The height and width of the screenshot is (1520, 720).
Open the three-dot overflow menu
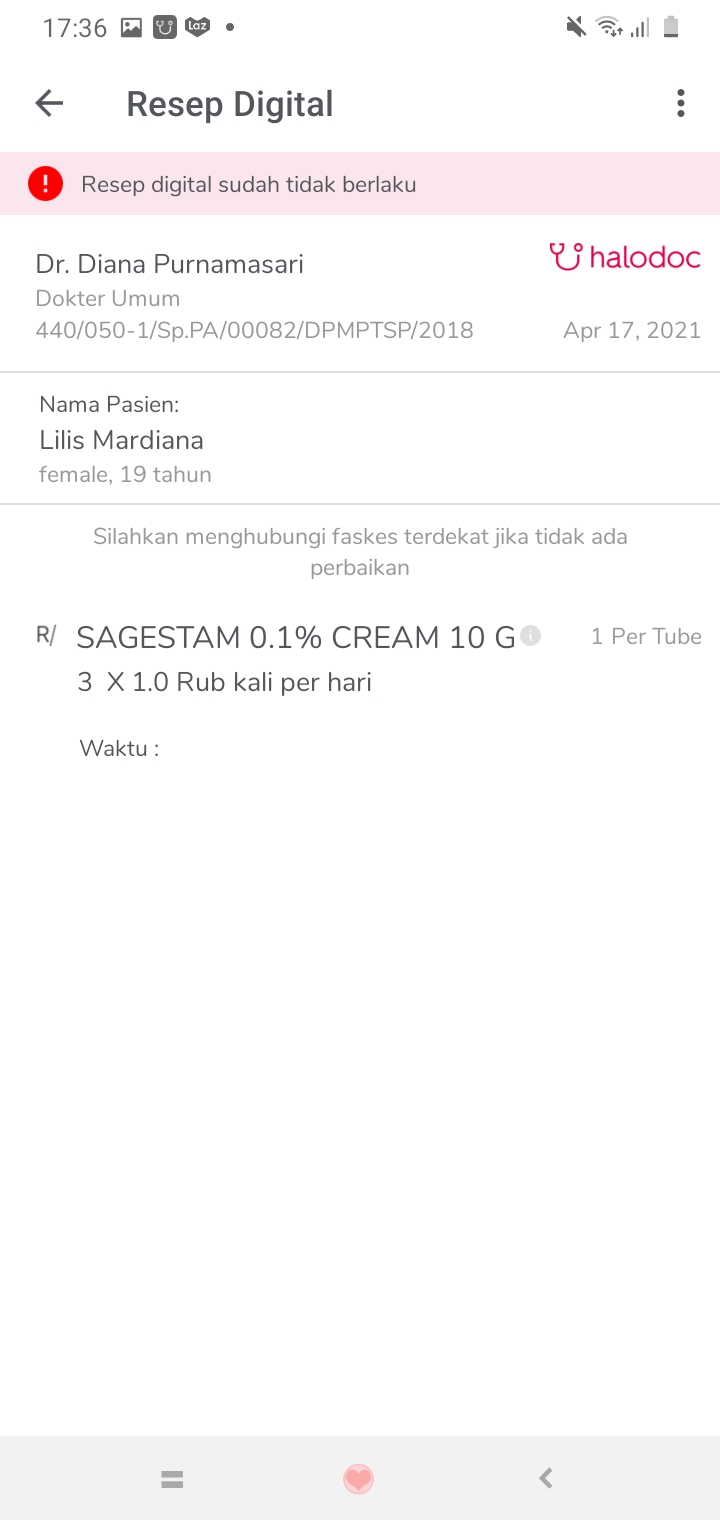tap(681, 103)
